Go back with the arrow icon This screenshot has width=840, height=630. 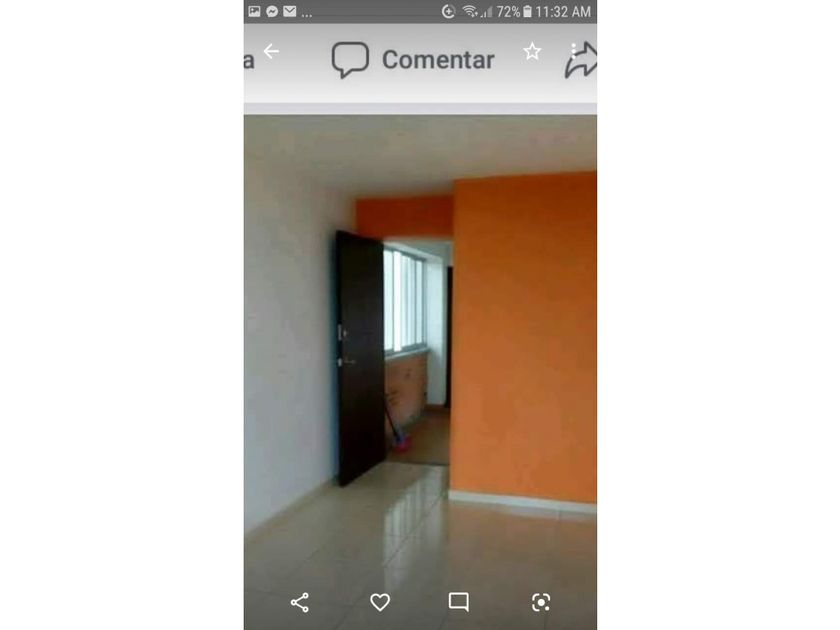271,51
